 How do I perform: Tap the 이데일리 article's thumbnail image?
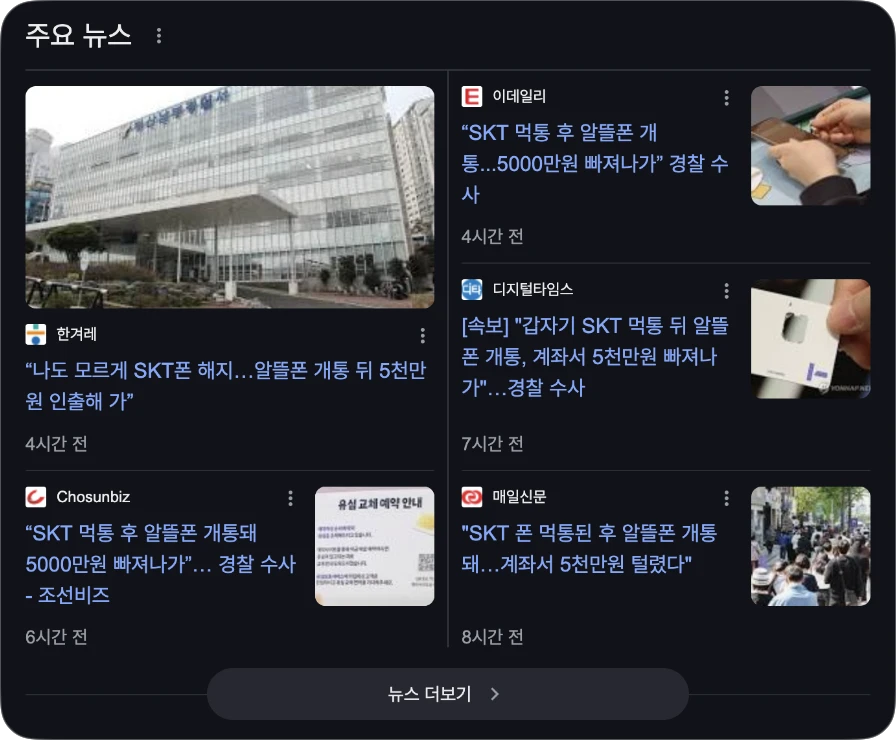tap(810, 146)
